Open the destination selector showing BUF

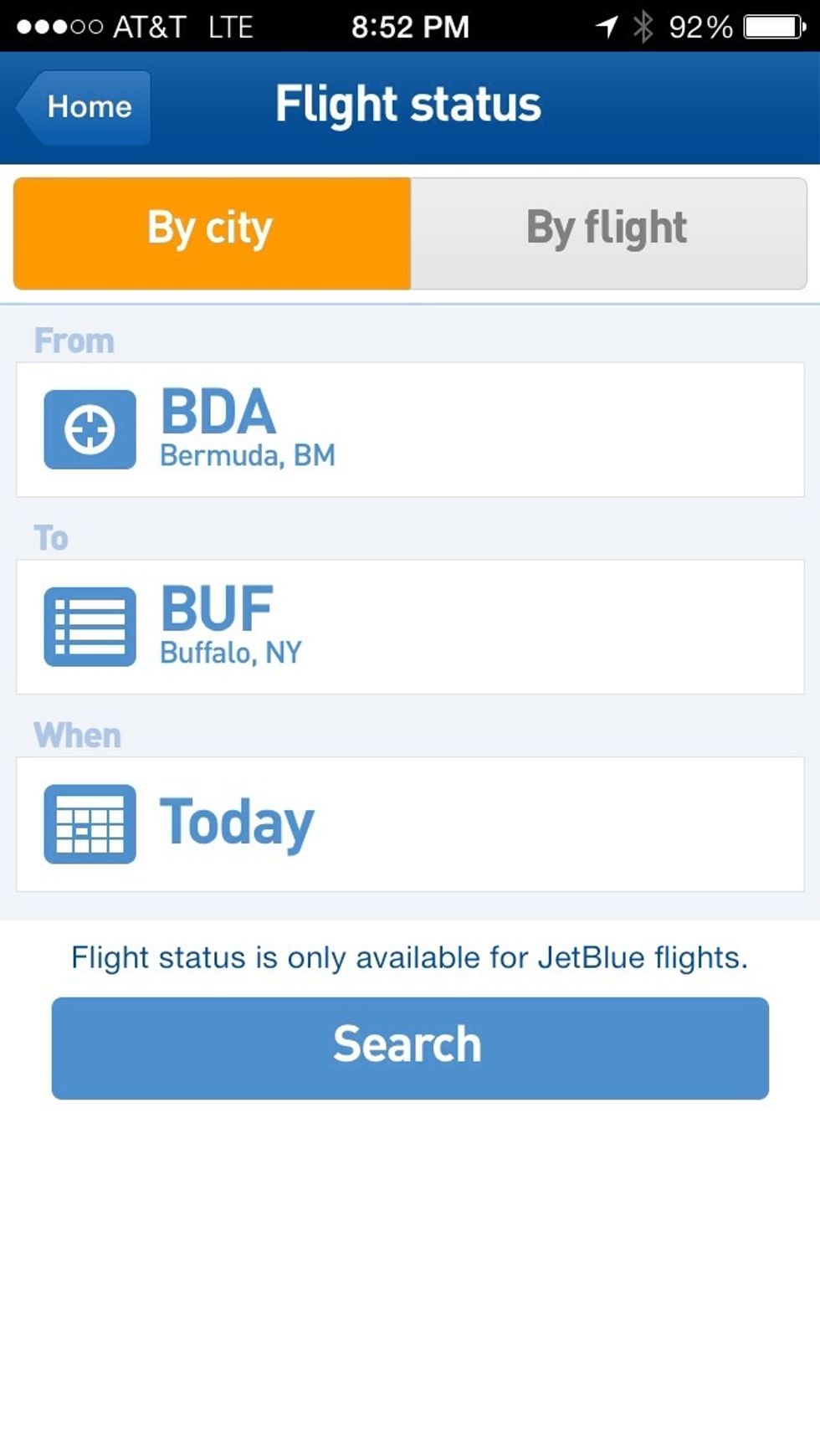[x=410, y=627]
